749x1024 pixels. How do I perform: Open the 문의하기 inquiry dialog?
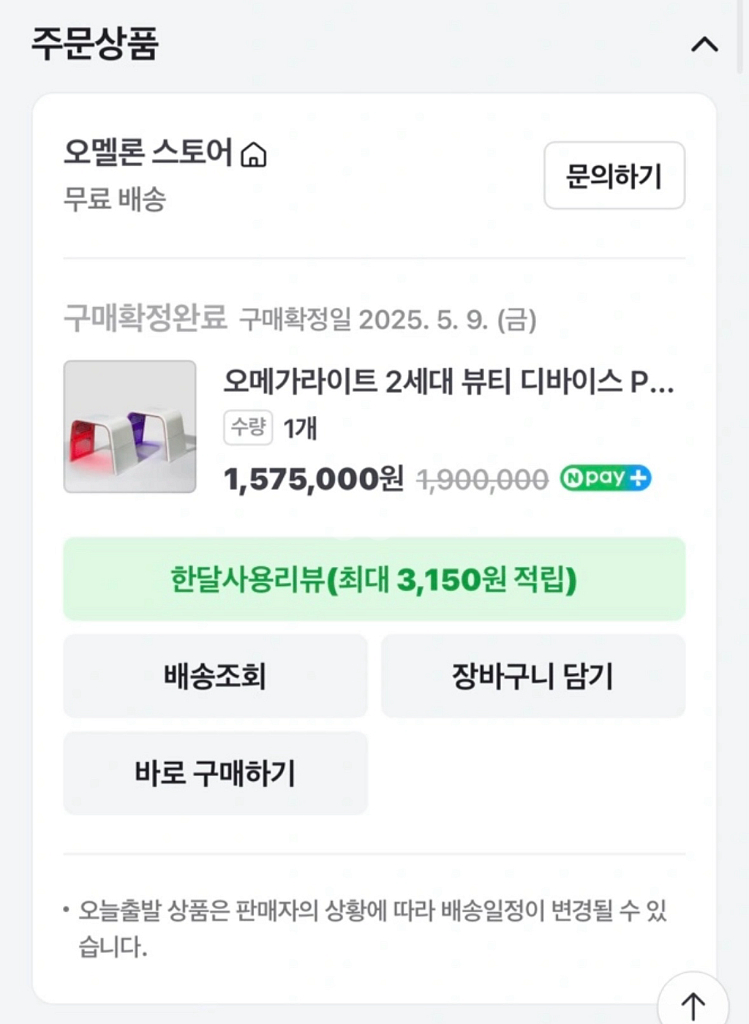[613, 176]
